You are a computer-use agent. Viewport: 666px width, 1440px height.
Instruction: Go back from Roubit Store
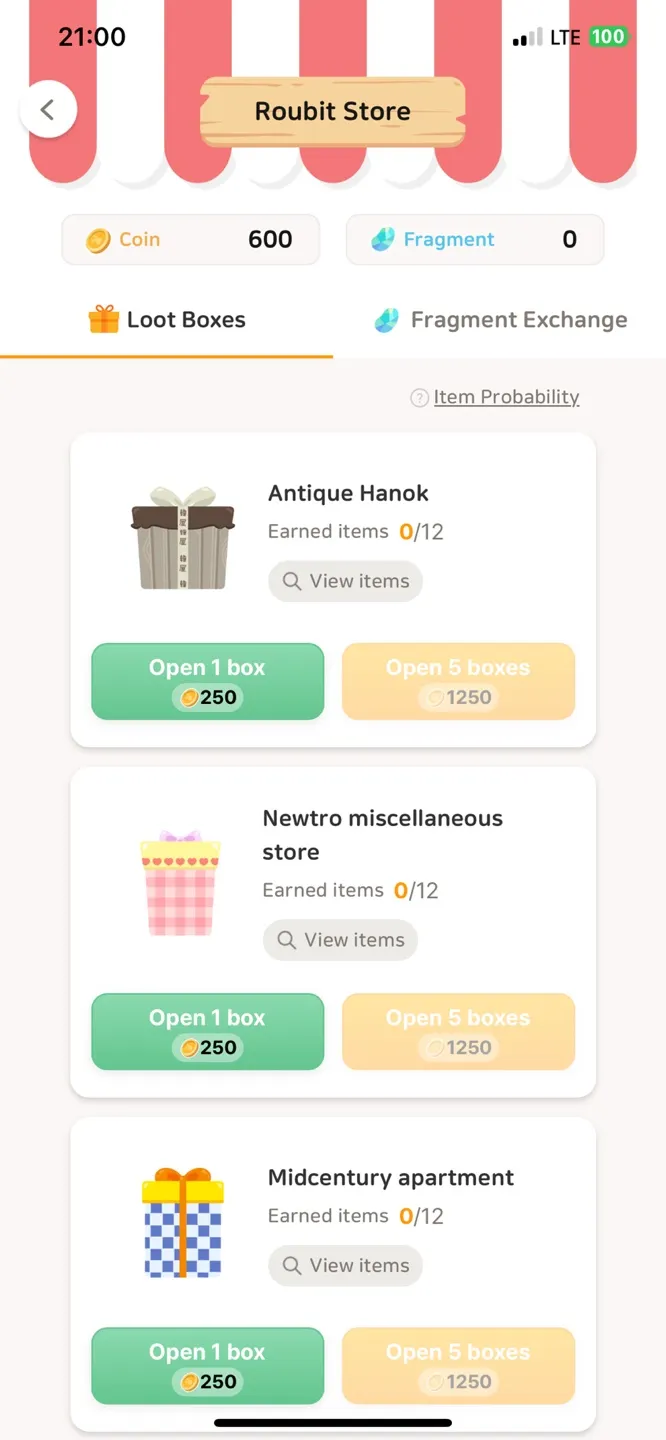point(48,110)
